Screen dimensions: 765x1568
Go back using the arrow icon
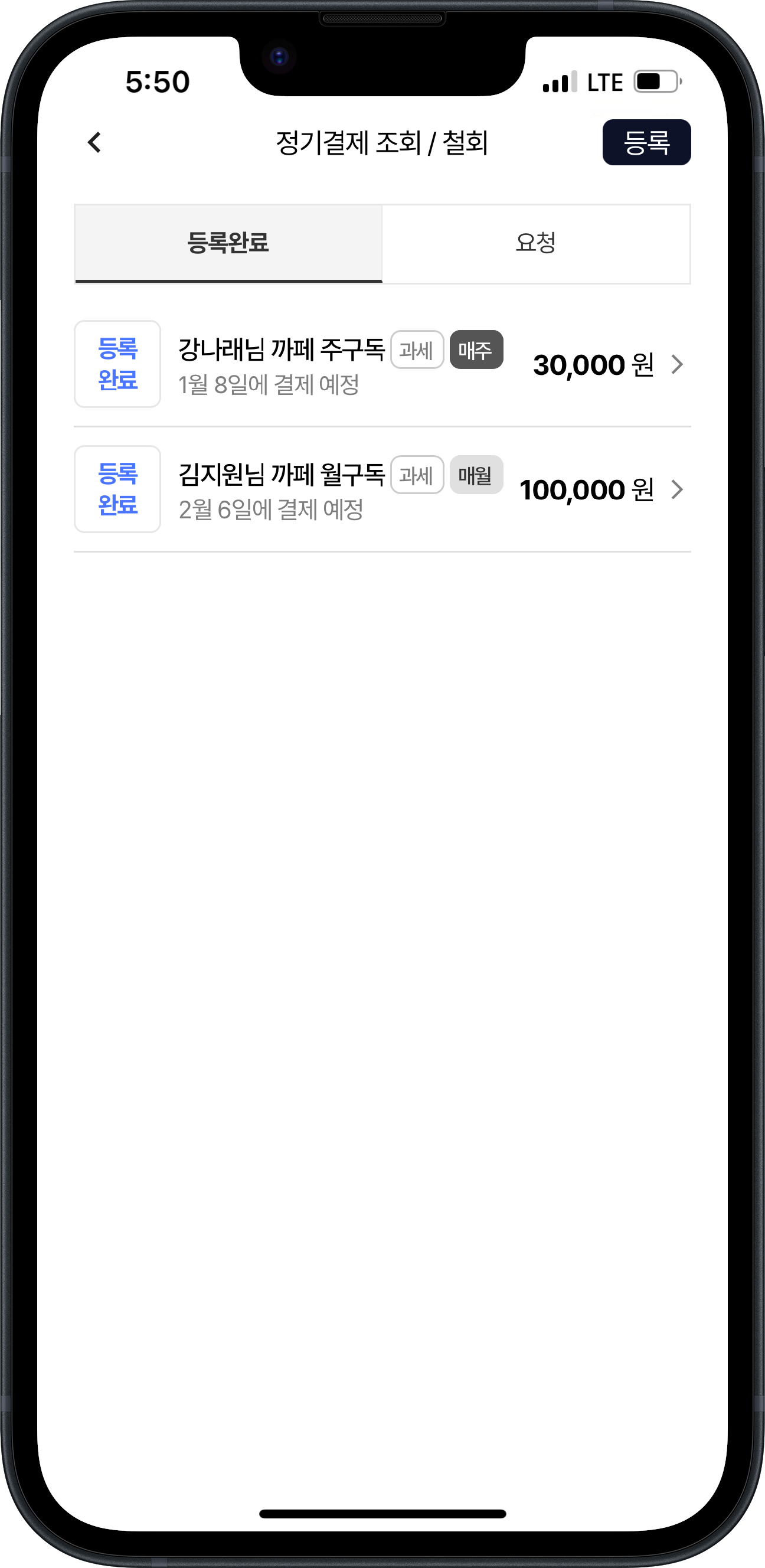[x=94, y=142]
